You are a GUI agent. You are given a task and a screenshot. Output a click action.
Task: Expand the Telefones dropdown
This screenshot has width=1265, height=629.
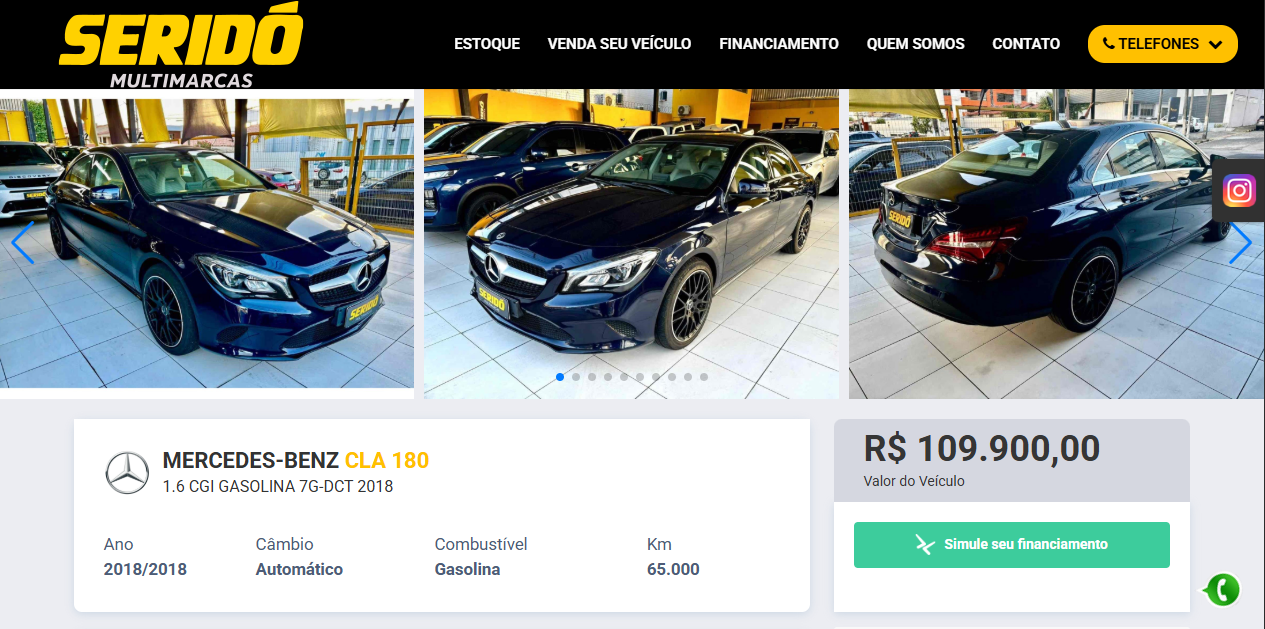(1162, 44)
